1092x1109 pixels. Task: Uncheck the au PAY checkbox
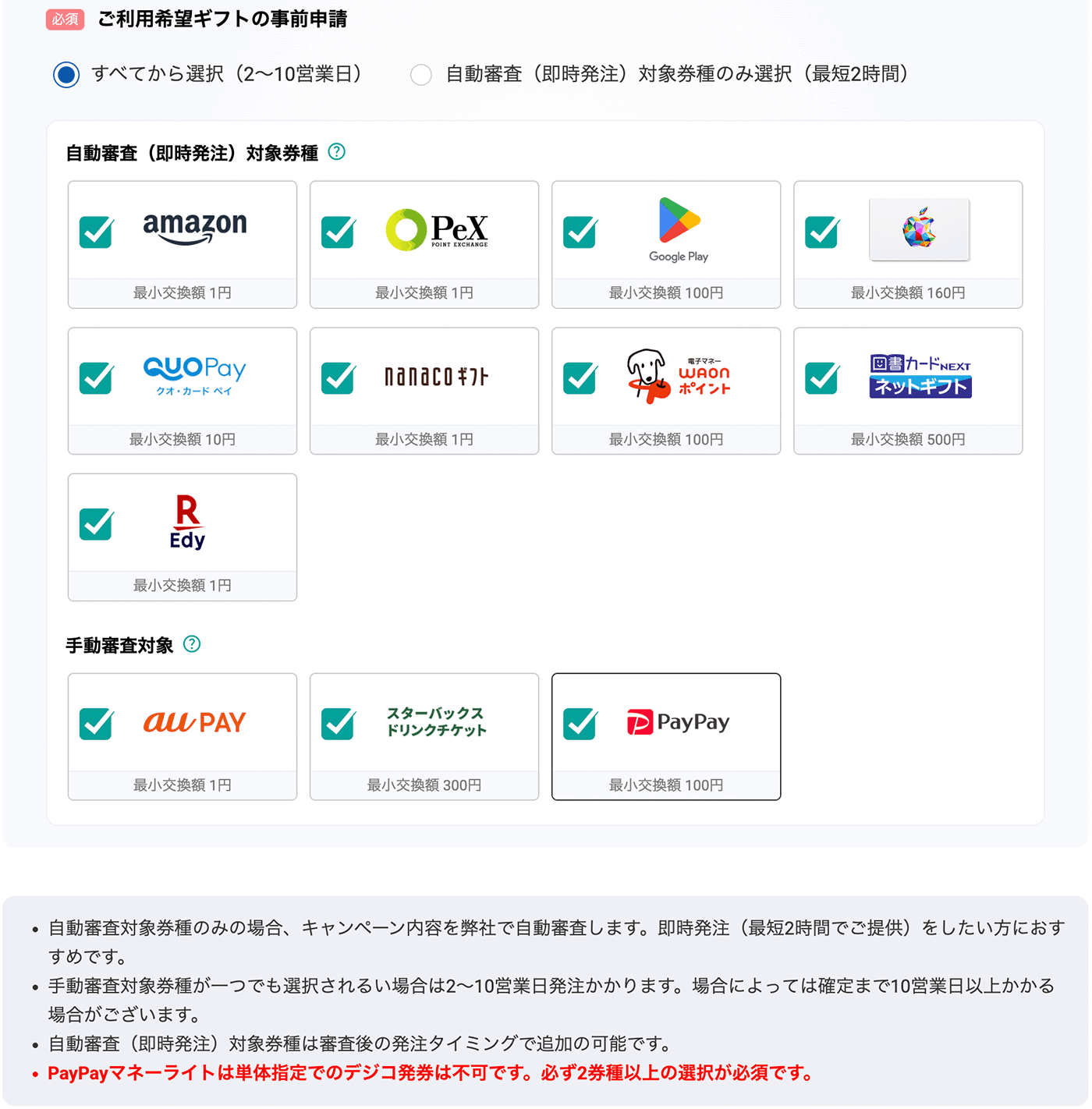(x=97, y=724)
